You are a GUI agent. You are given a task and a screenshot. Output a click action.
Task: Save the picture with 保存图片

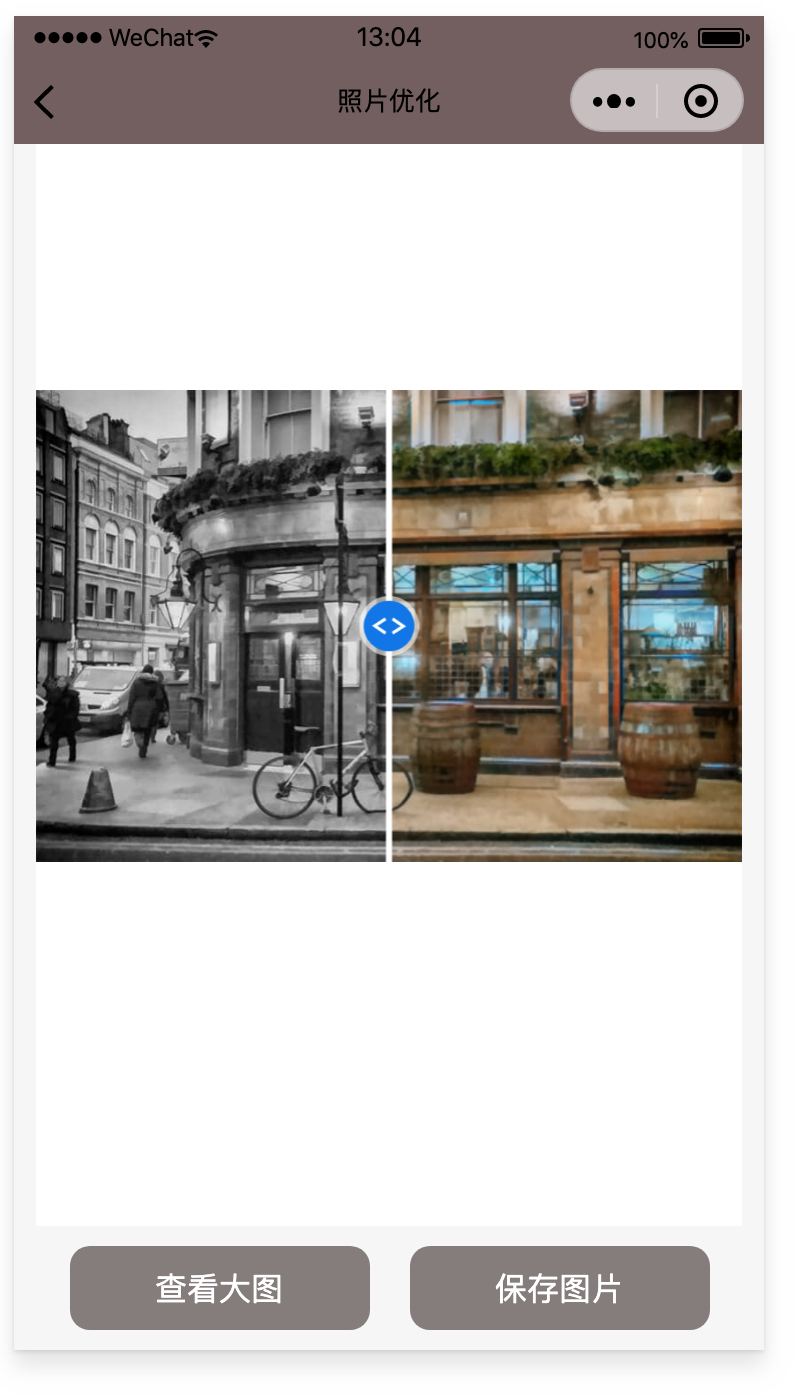[559, 1288]
